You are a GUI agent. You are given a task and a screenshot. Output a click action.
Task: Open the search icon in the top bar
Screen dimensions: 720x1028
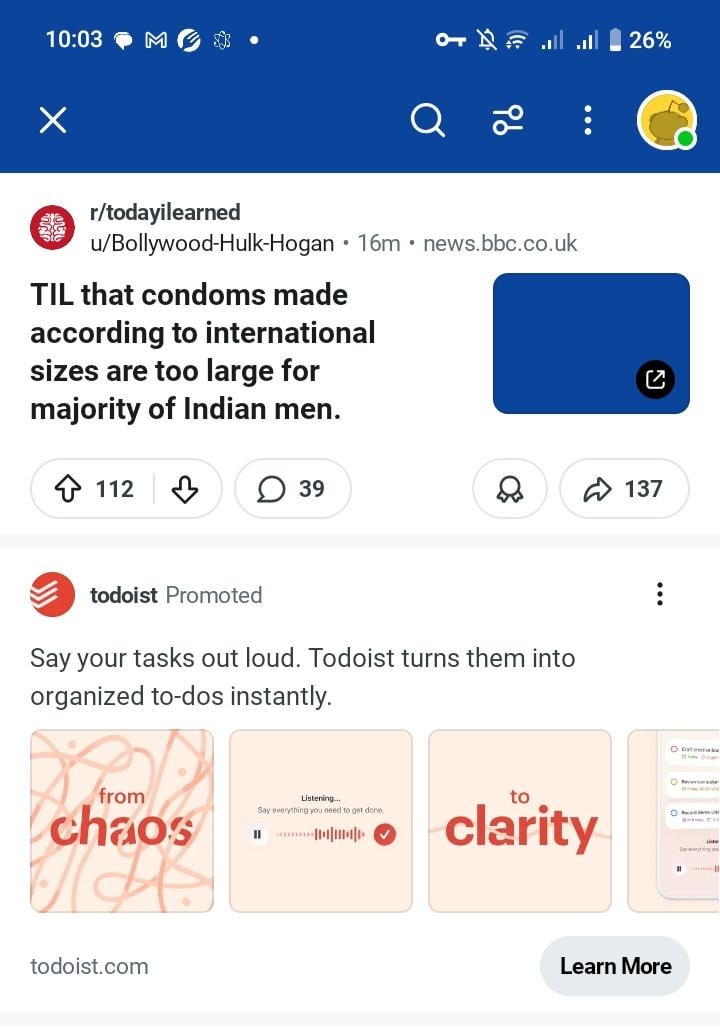427,121
